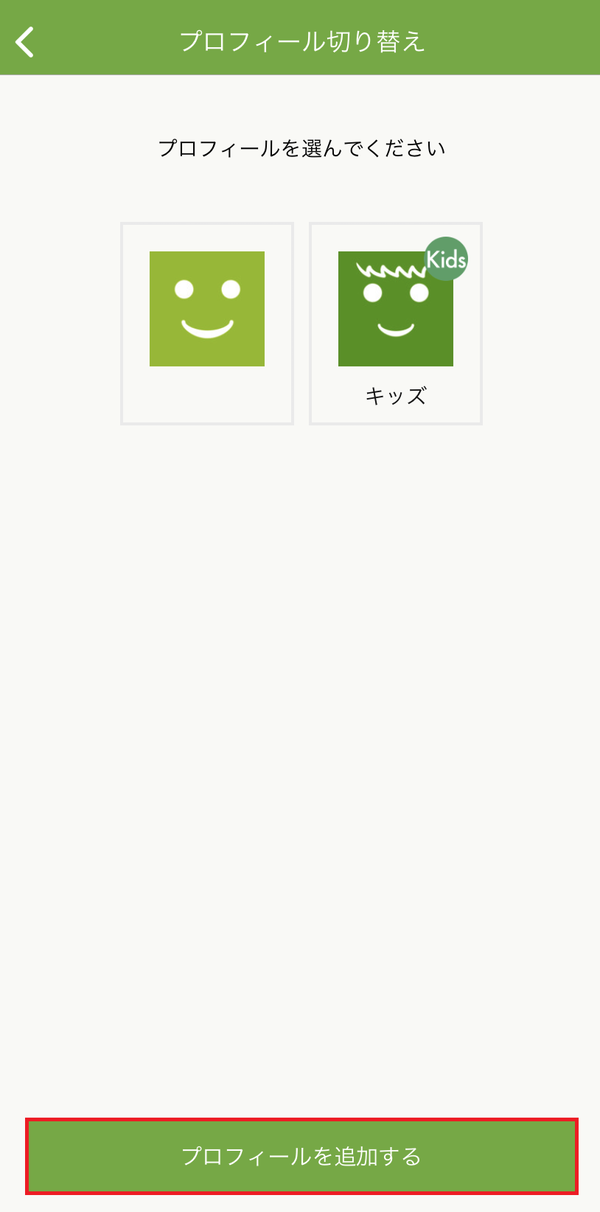The height and width of the screenshot is (1212, 600).
Task: Select the unnamed light green smiley profile
Action: (x=207, y=323)
